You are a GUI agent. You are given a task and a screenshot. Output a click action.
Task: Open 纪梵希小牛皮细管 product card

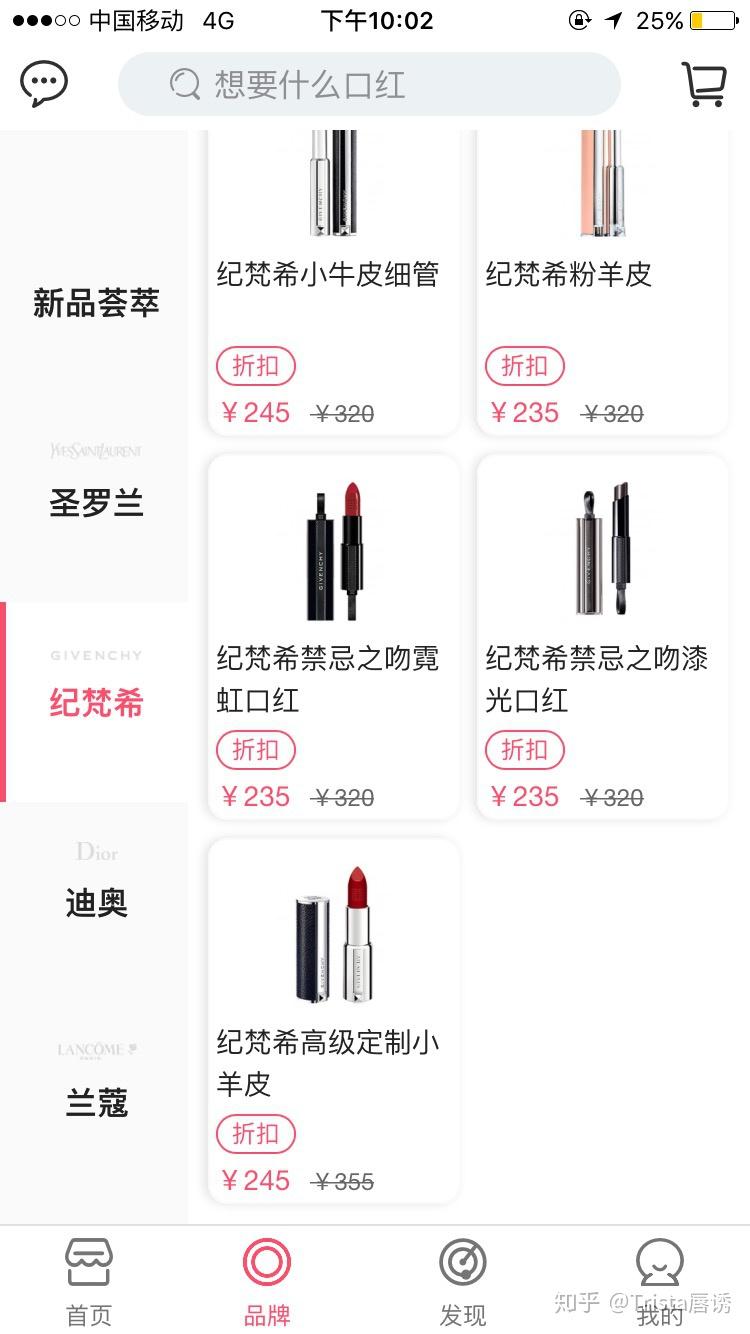(334, 283)
